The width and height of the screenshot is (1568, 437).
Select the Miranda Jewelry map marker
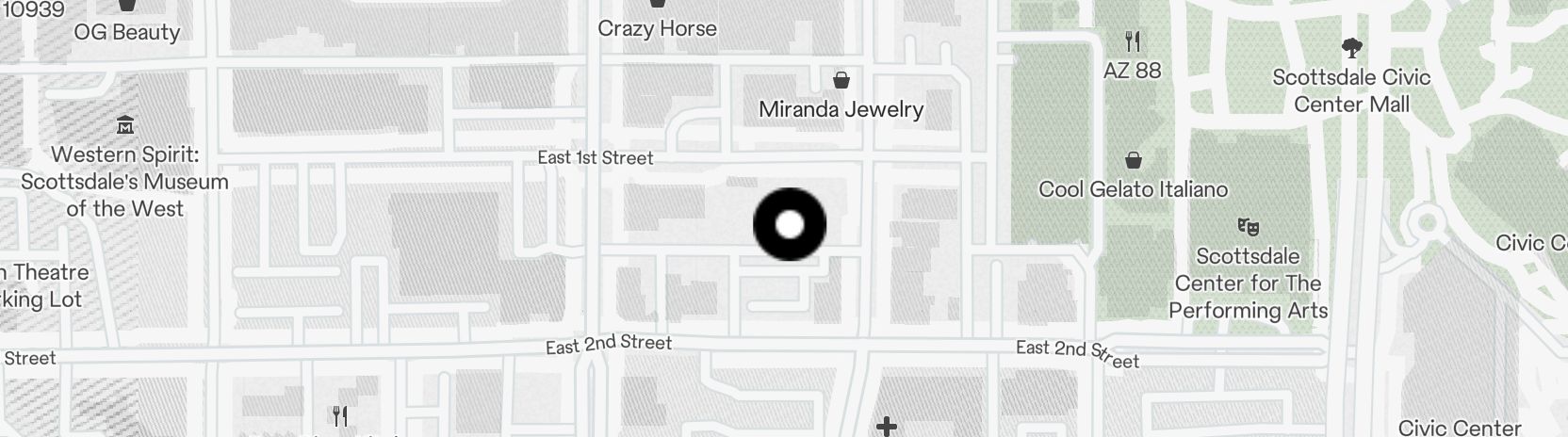[x=841, y=80]
